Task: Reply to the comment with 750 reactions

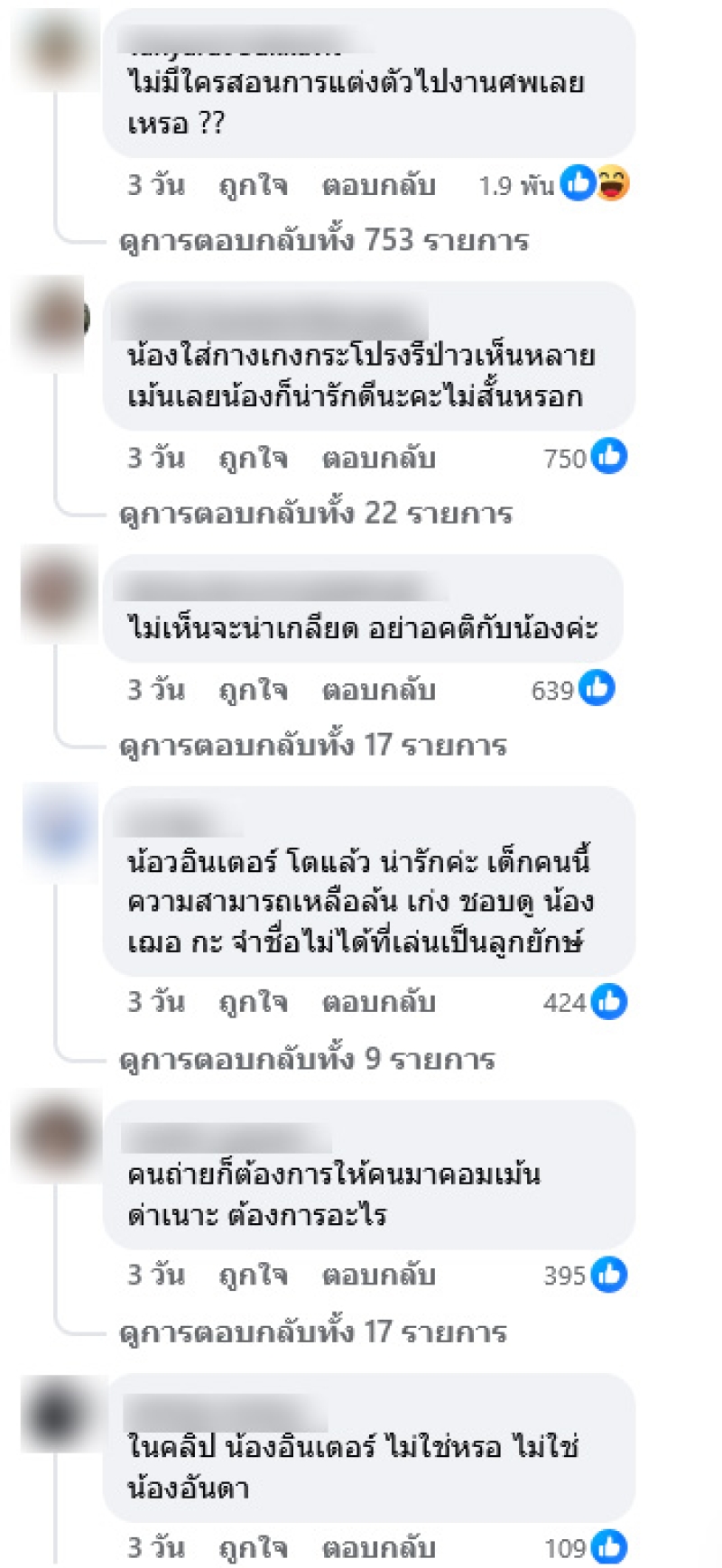Action: [x=378, y=459]
